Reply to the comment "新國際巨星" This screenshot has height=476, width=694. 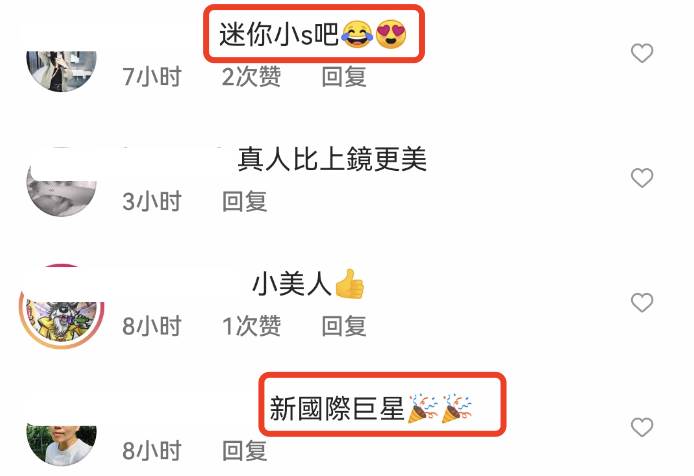coord(245,449)
